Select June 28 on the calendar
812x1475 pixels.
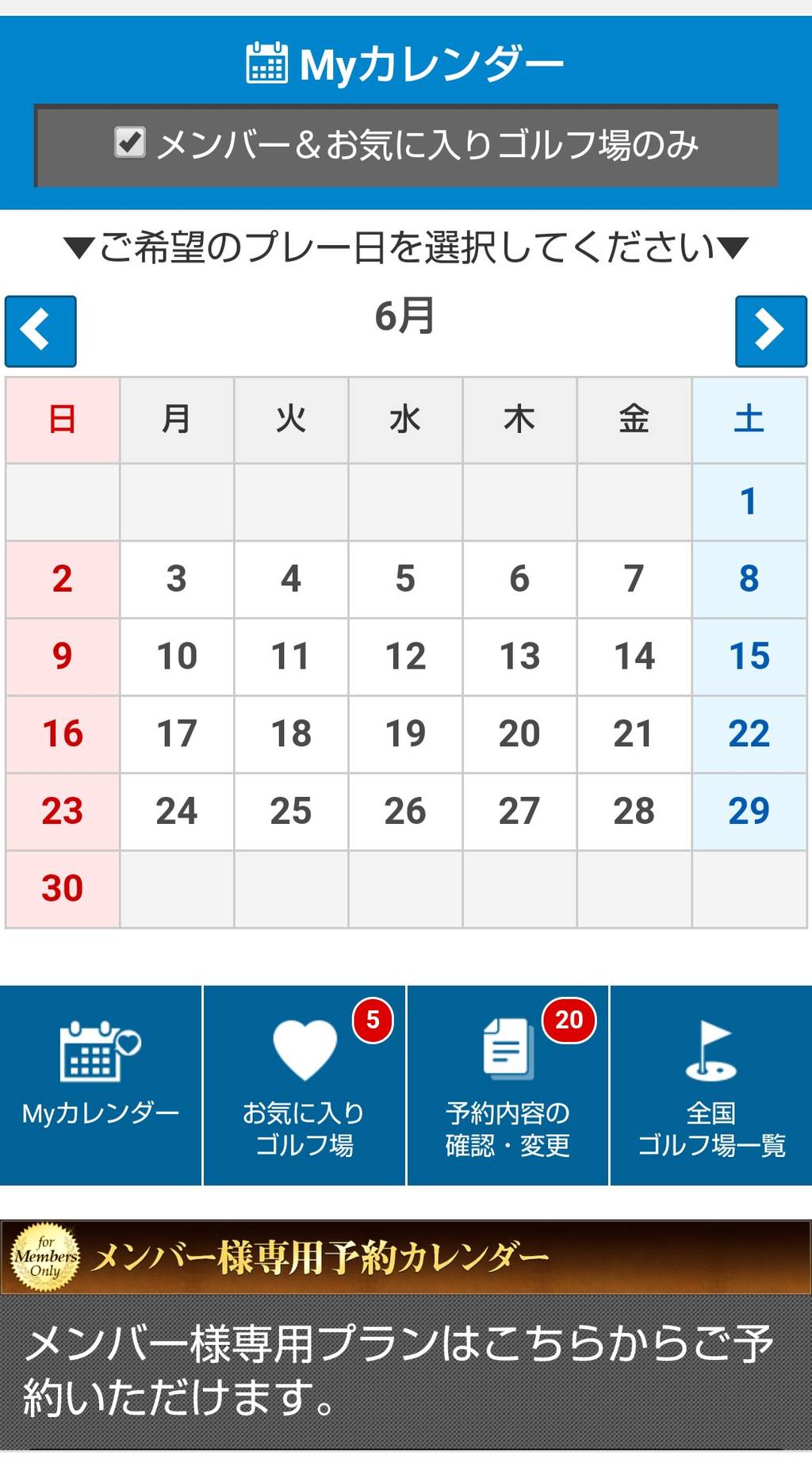point(634,811)
